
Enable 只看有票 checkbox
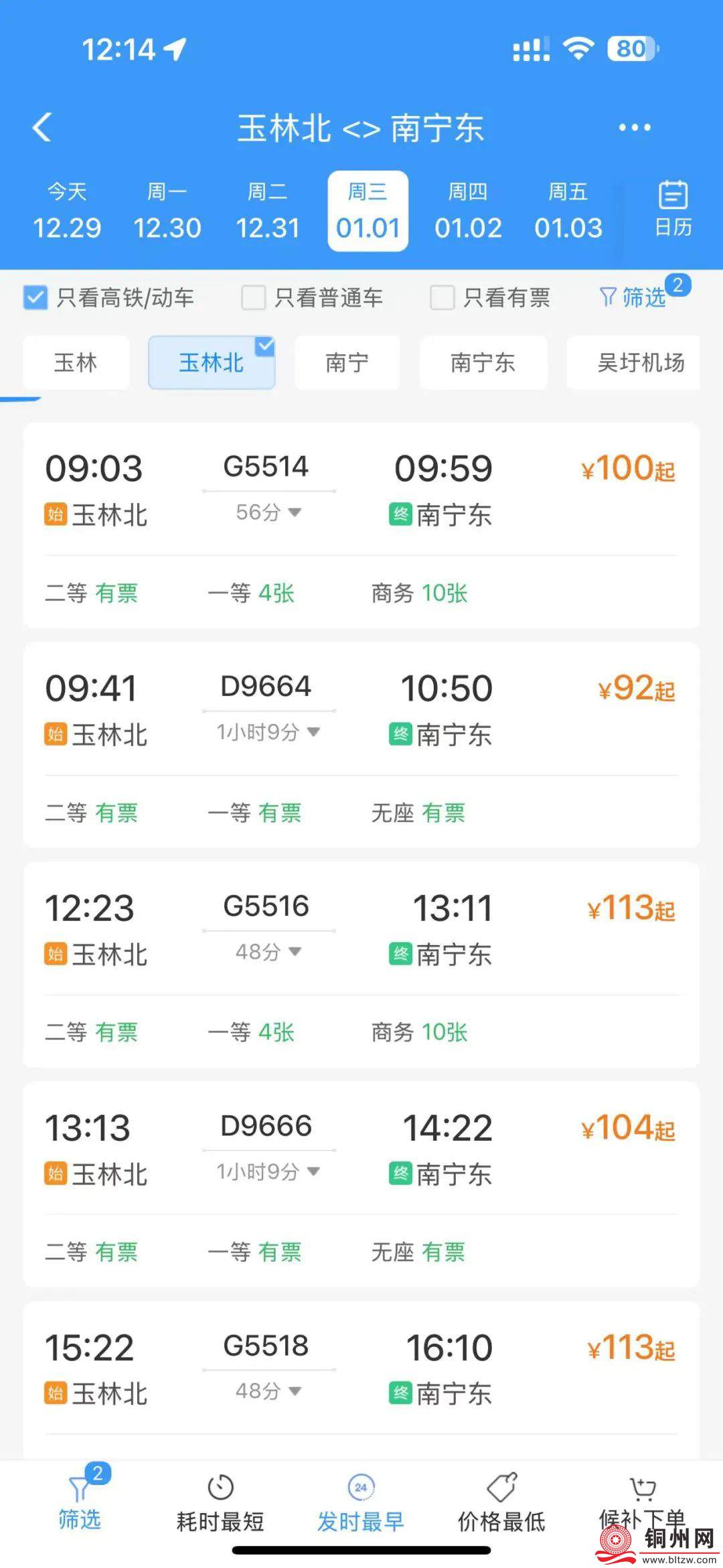(x=442, y=297)
